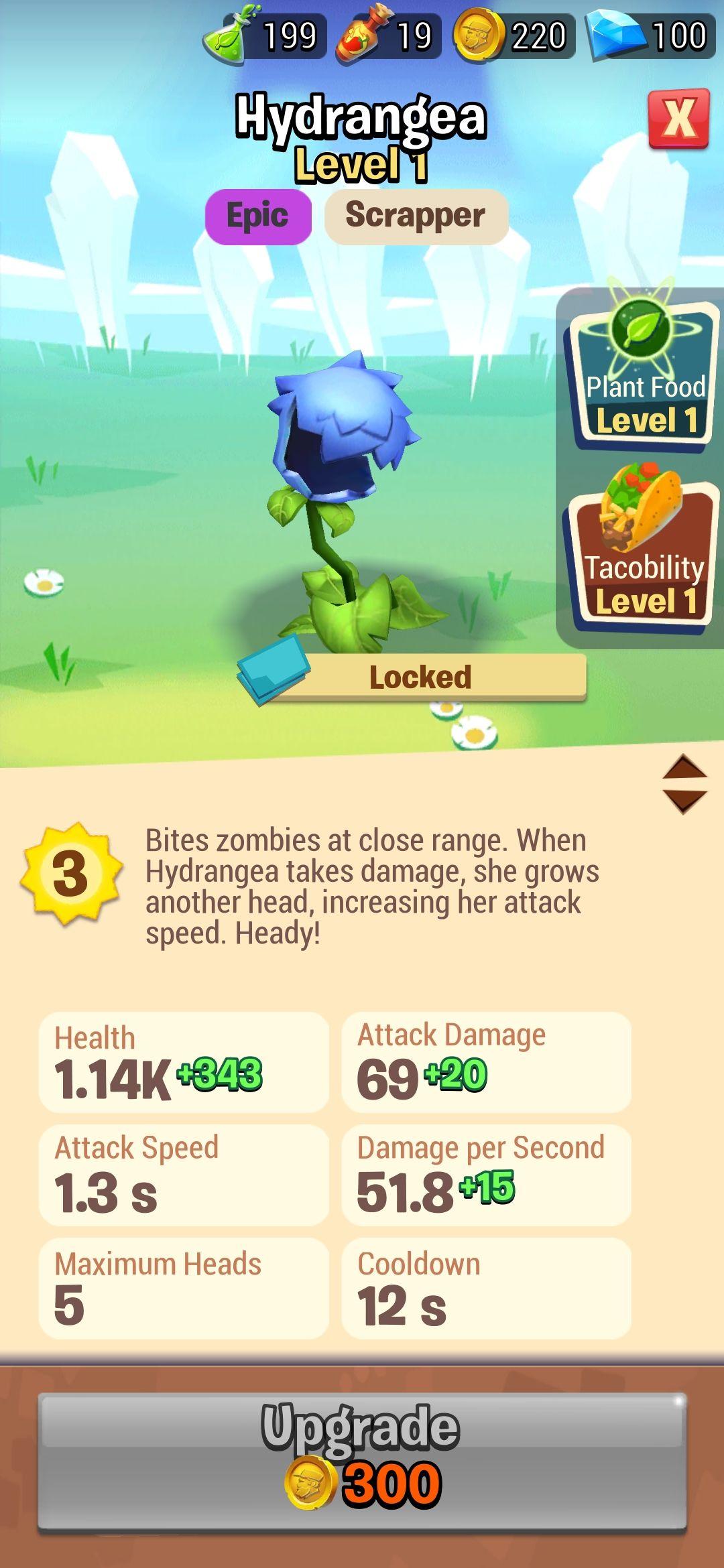Tap the Locked costume button
Viewport: 724px width, 1568px height.
coord(420,677)
